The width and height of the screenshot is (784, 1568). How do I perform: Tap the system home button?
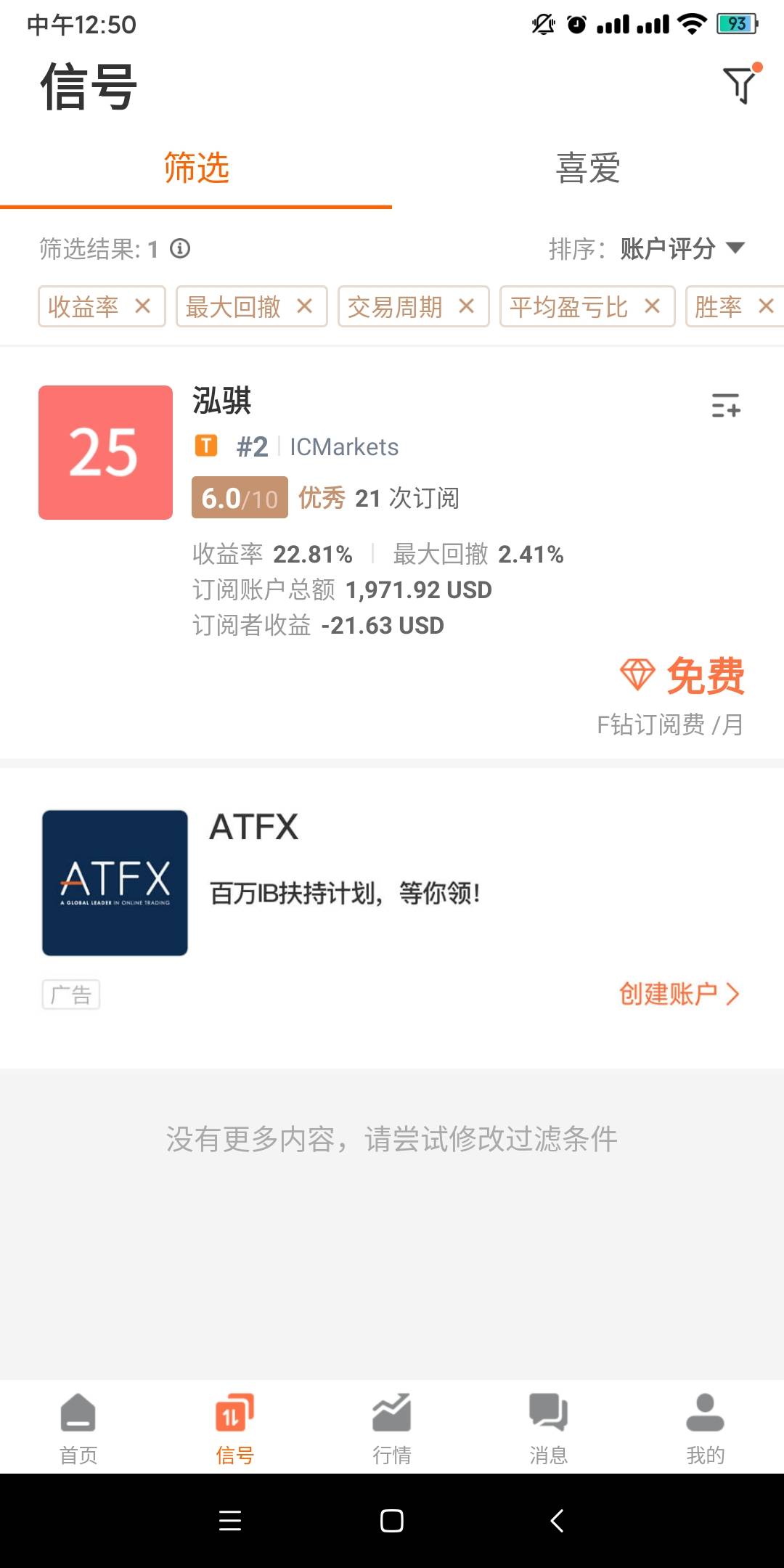pyautogui.click(x=392, y=1520)
